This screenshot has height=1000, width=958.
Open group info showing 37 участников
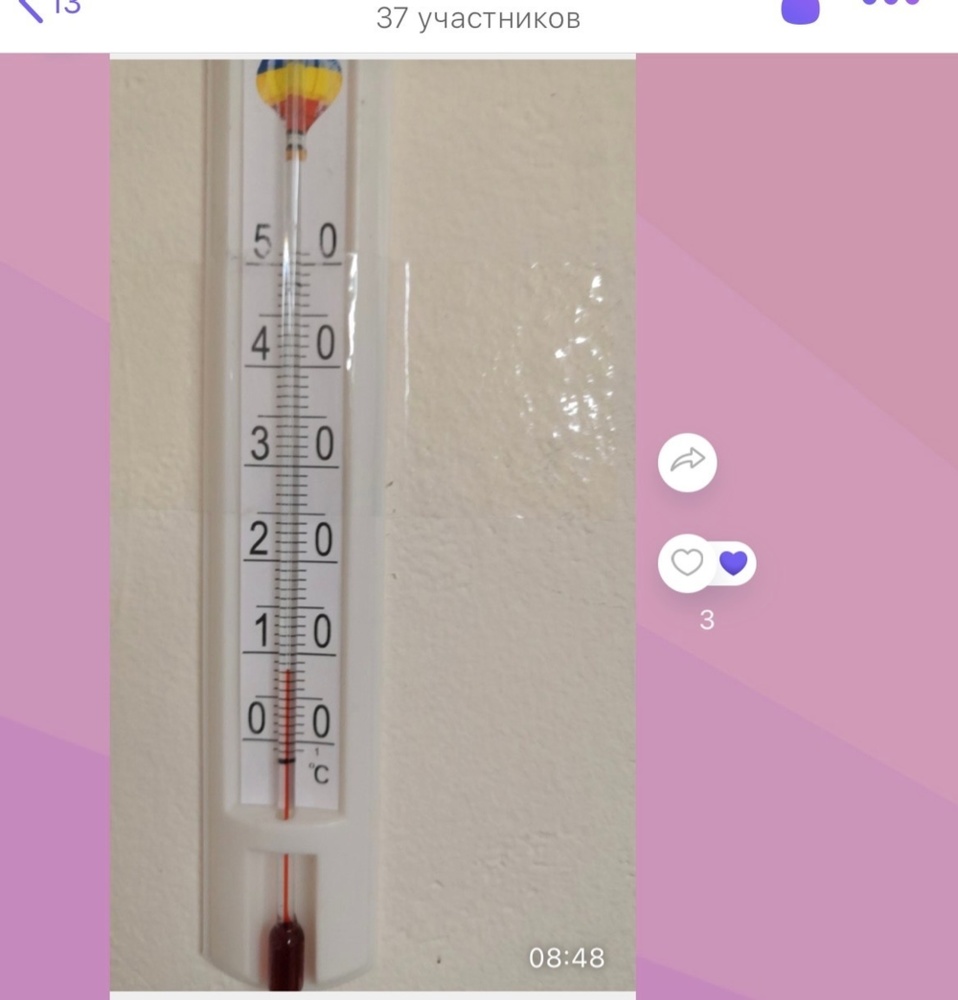478,18
